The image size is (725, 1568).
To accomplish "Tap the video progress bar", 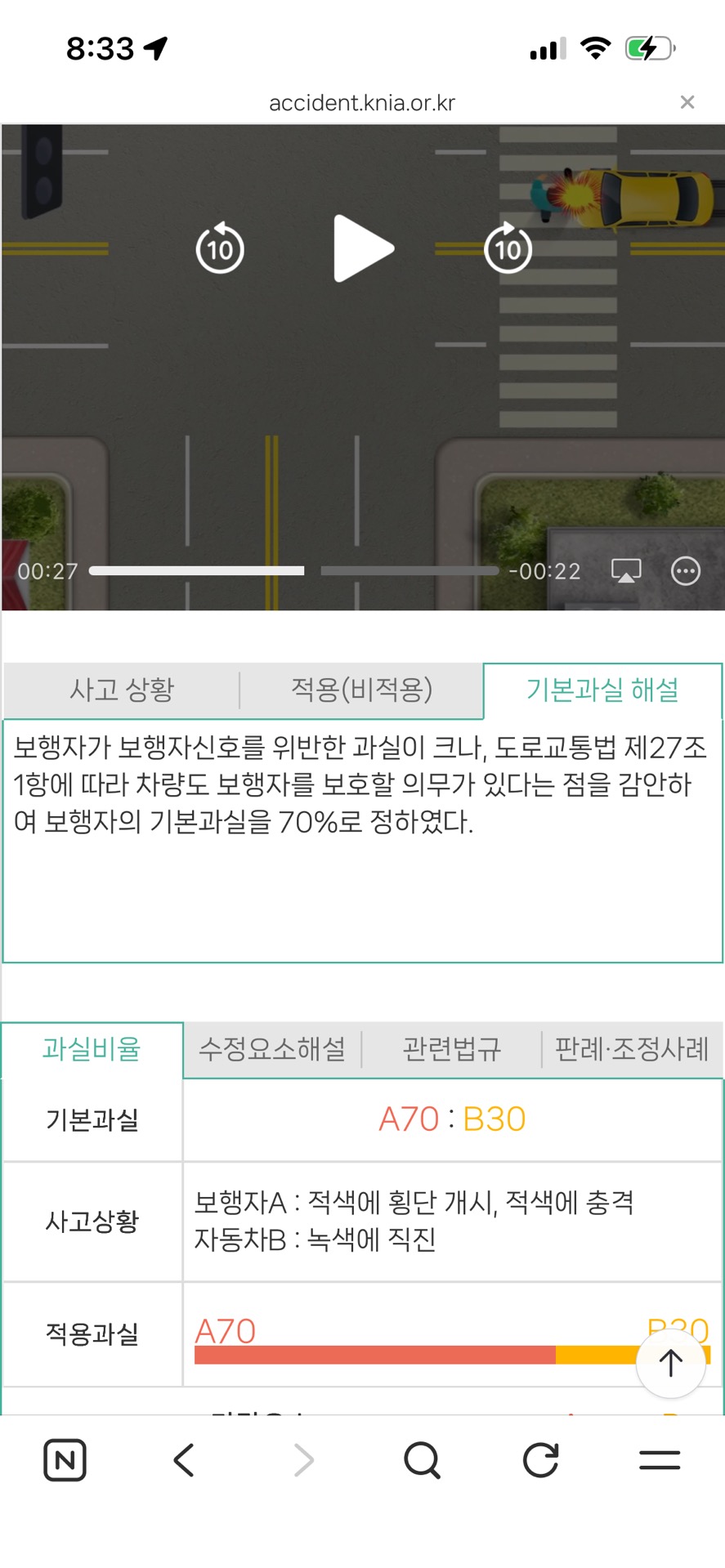I will point(294,570).
